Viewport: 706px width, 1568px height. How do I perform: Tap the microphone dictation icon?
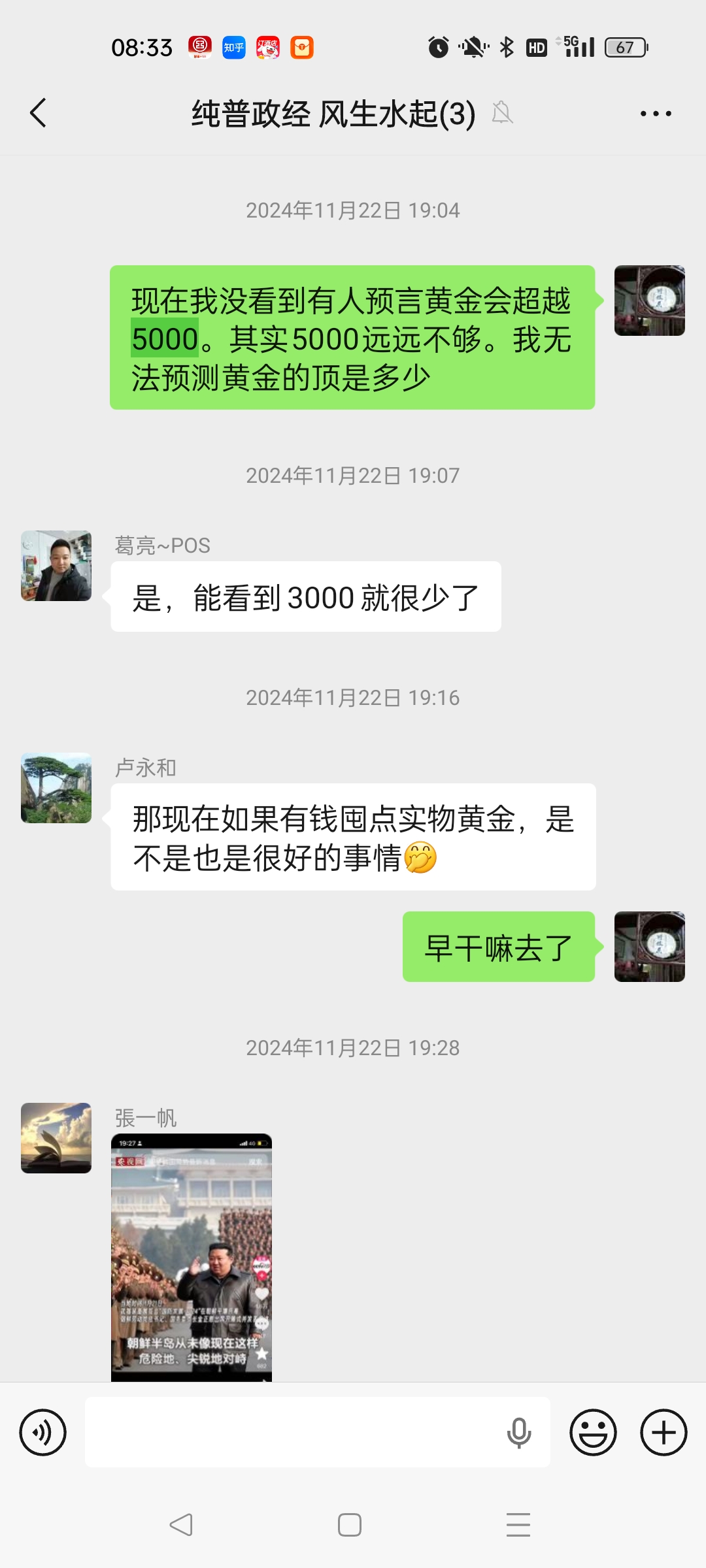pos(518,1433)
